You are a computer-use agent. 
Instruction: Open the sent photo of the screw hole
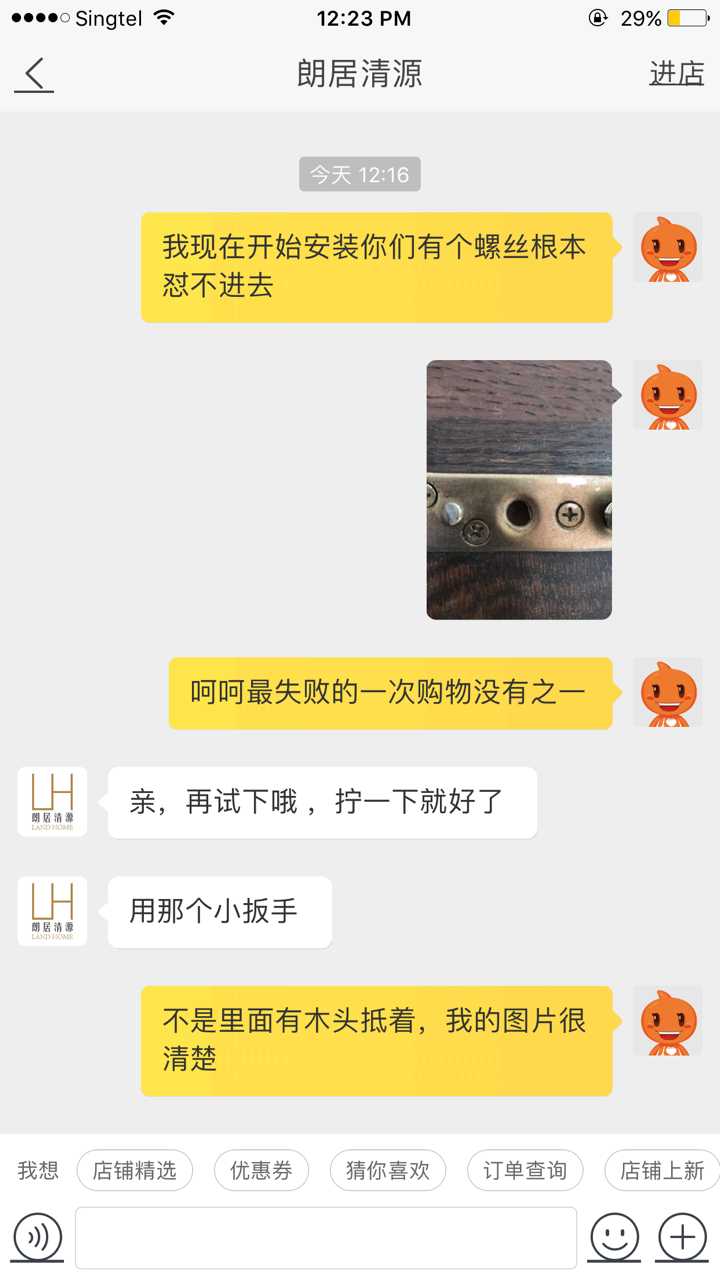tap(519, 490)
